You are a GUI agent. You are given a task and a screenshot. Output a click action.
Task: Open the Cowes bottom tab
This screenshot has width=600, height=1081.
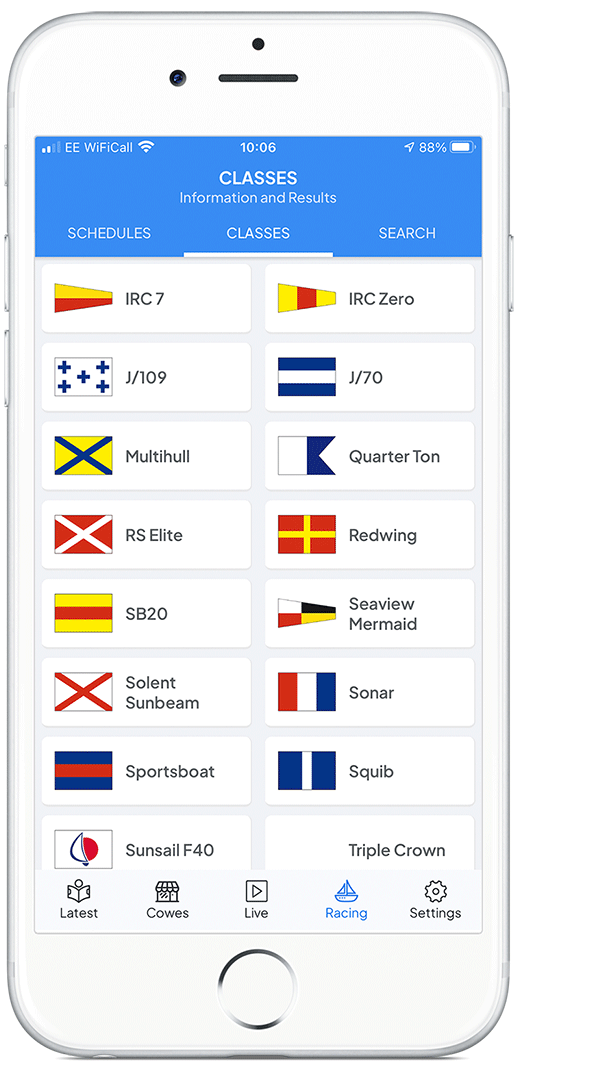[x=167, y=900]
